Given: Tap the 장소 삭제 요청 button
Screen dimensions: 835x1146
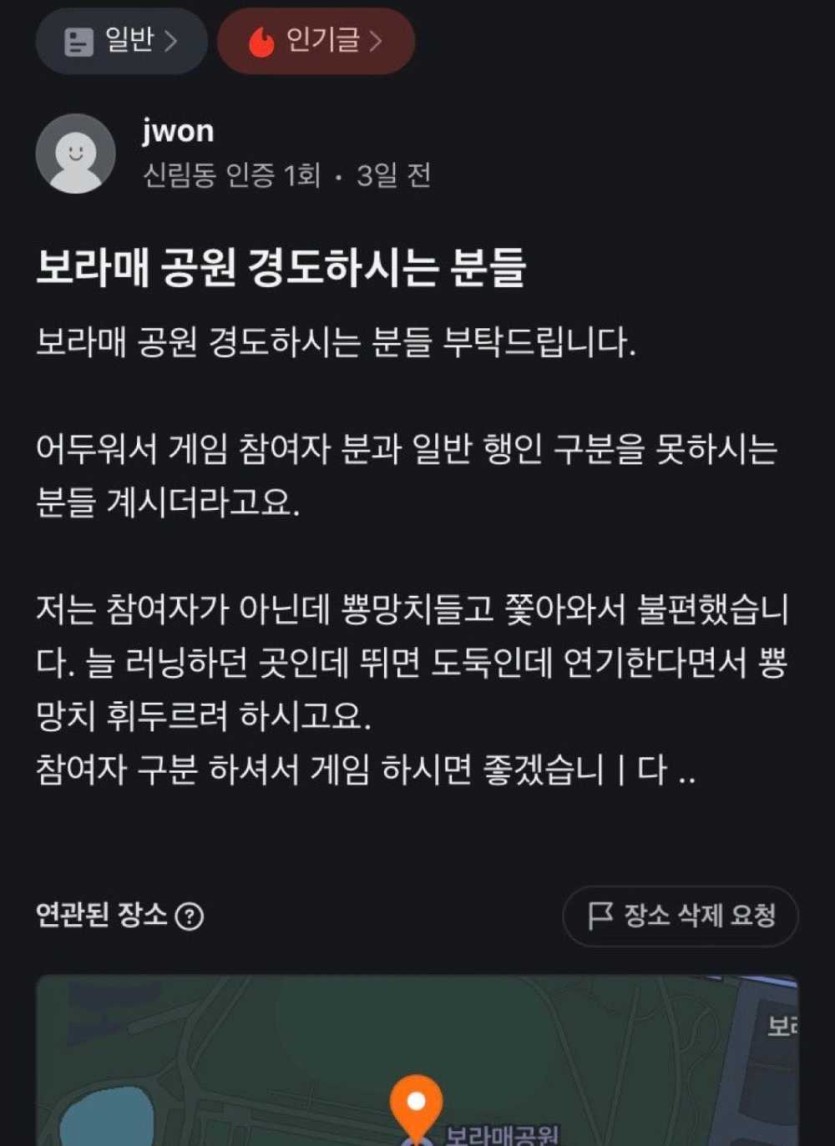Looking at the screenshot, I should (x=680, y=916).
